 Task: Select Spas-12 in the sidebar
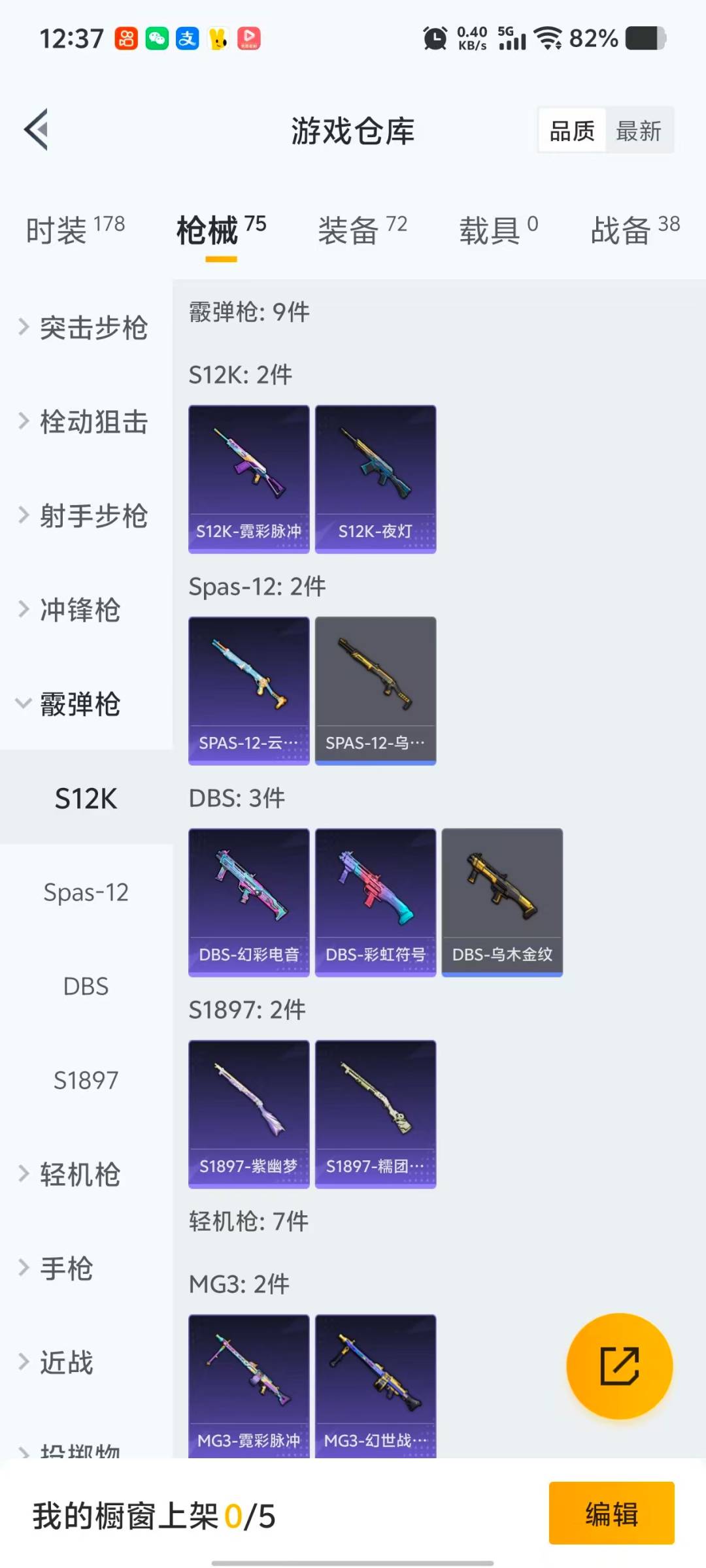click(86, 892)
